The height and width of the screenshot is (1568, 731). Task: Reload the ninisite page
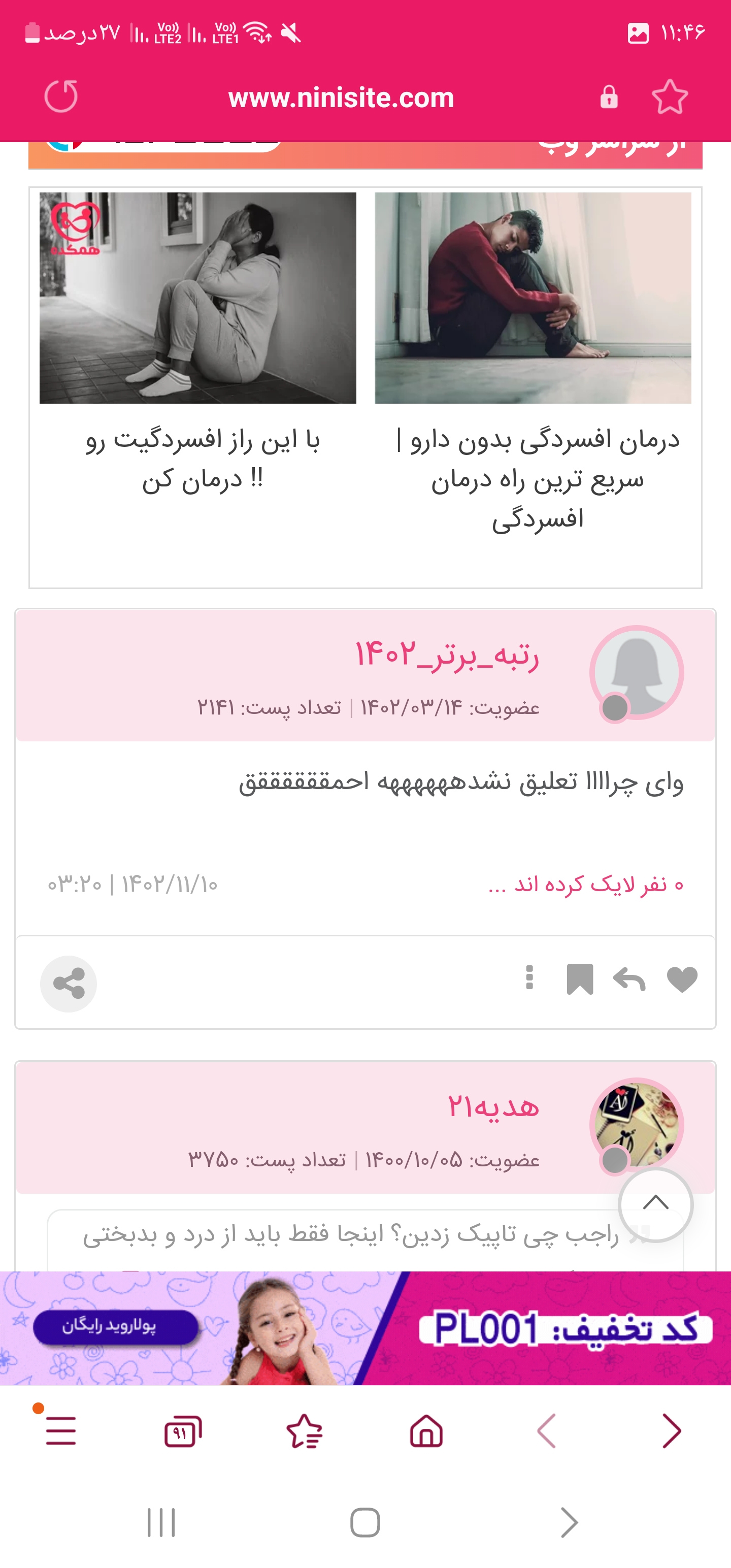click(61, 97)
